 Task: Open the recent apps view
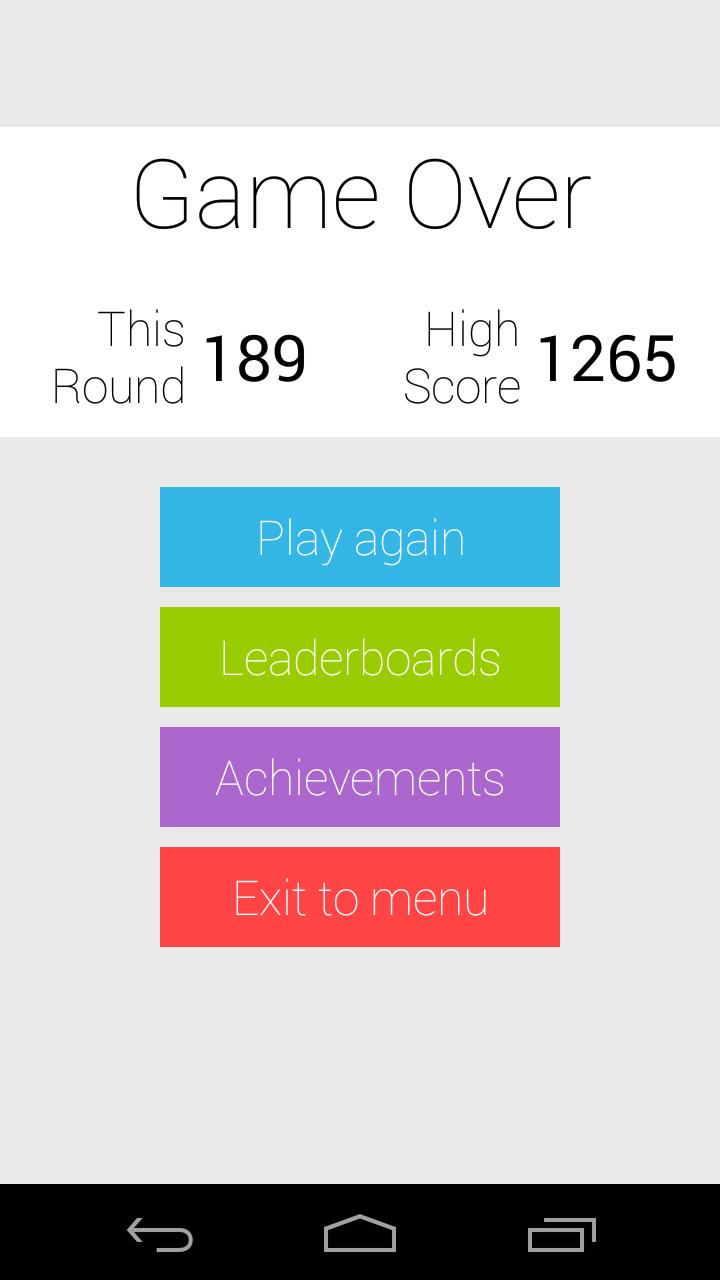tap(561, 1235)
